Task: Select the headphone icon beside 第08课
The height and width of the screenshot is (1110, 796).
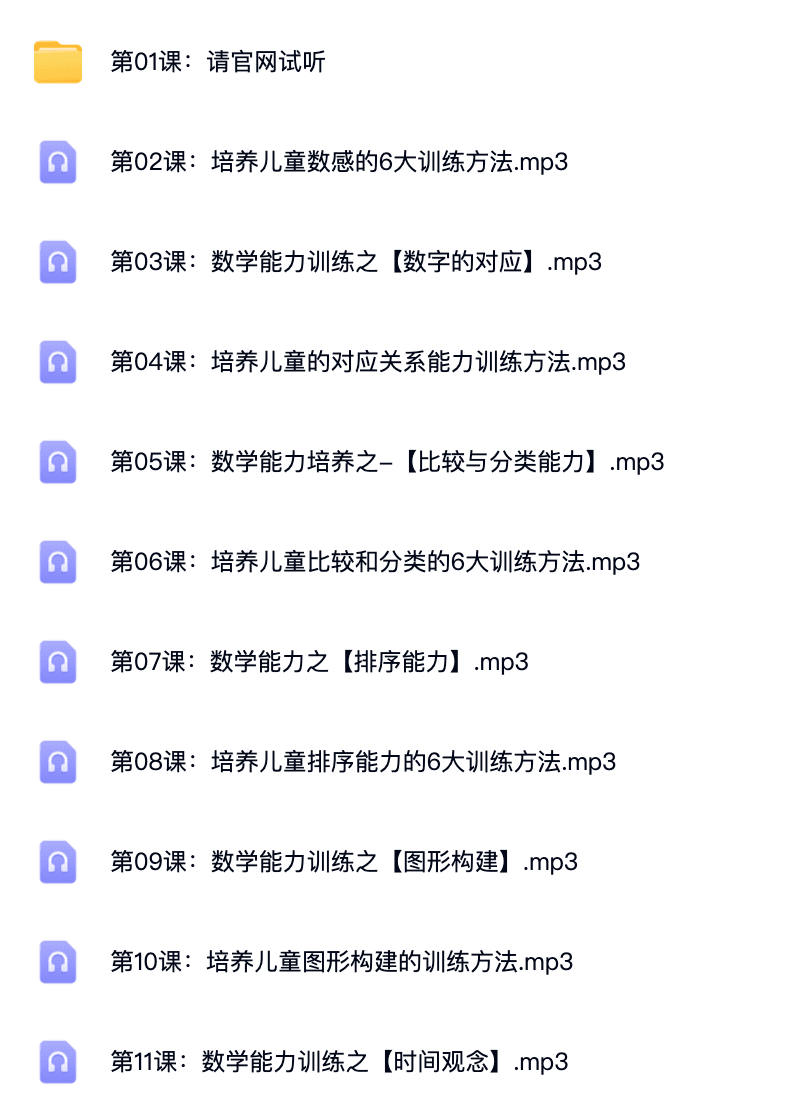Action: click(x=57, y=762)
